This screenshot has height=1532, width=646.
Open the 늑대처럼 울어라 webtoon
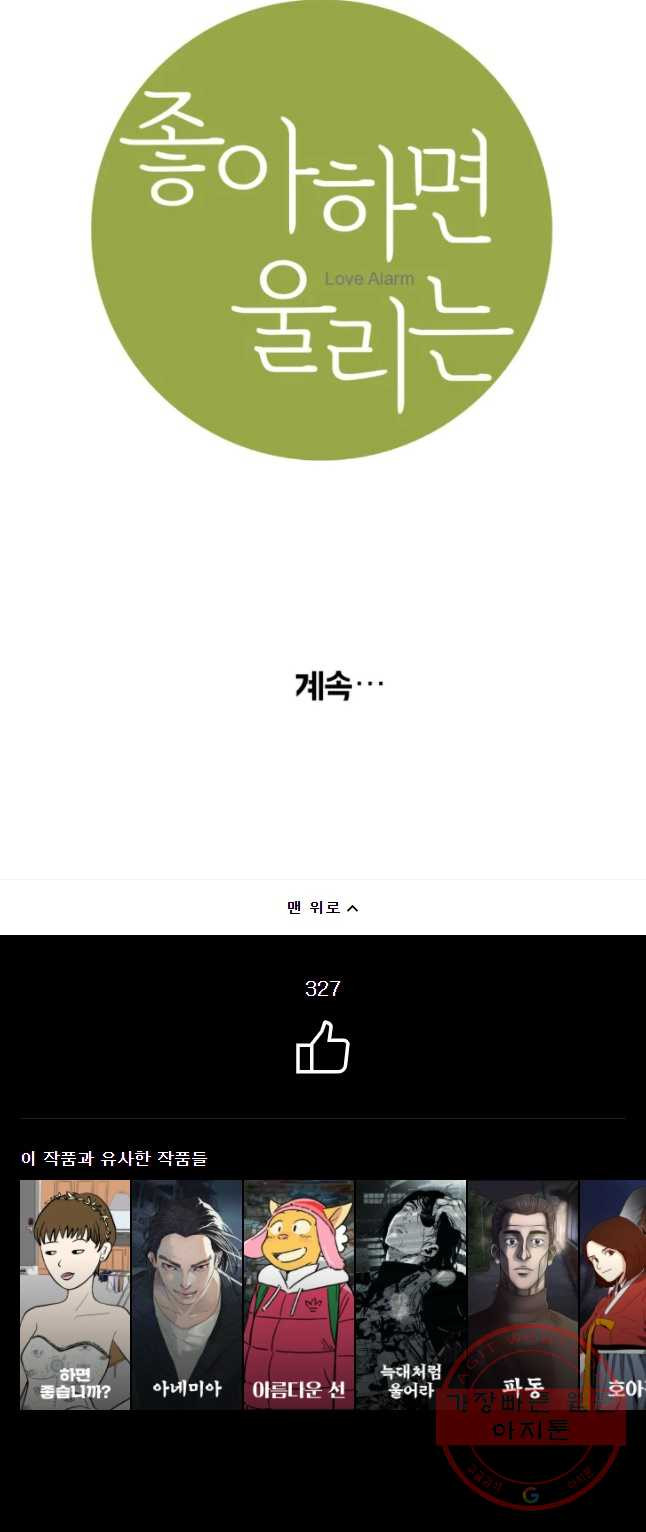point(411,1294)
